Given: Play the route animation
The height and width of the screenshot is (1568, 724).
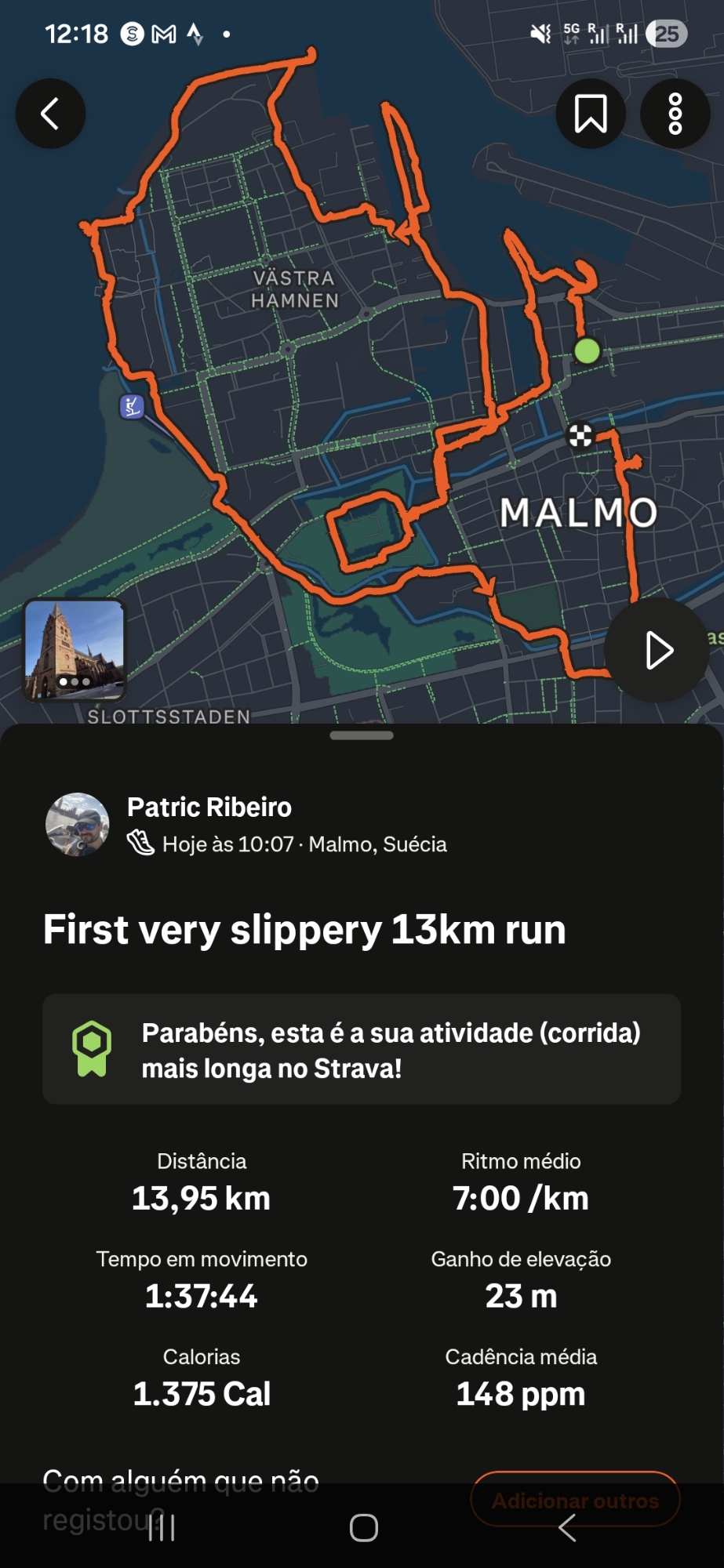Looking at the screenshot, I should (657, 650).
